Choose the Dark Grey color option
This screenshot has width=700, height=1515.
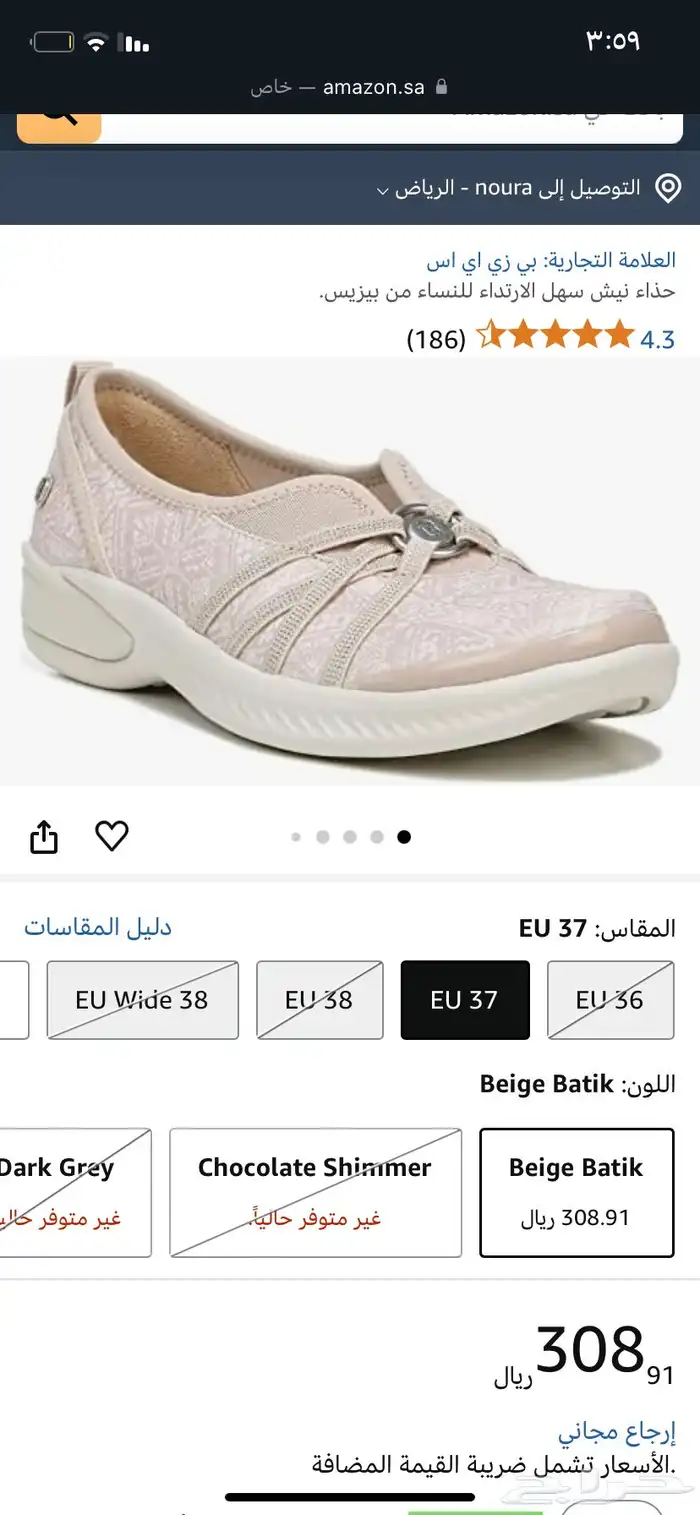pyautogui.click(x=70, y=1192)
